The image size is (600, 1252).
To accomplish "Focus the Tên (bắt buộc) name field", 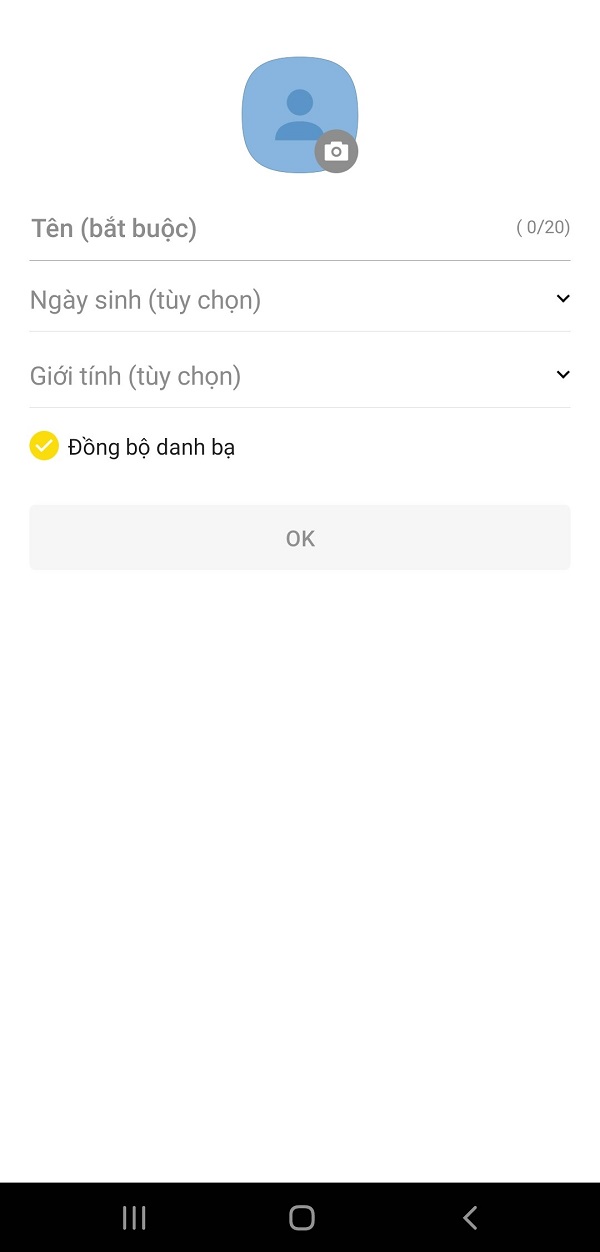I will pos(270,229).
